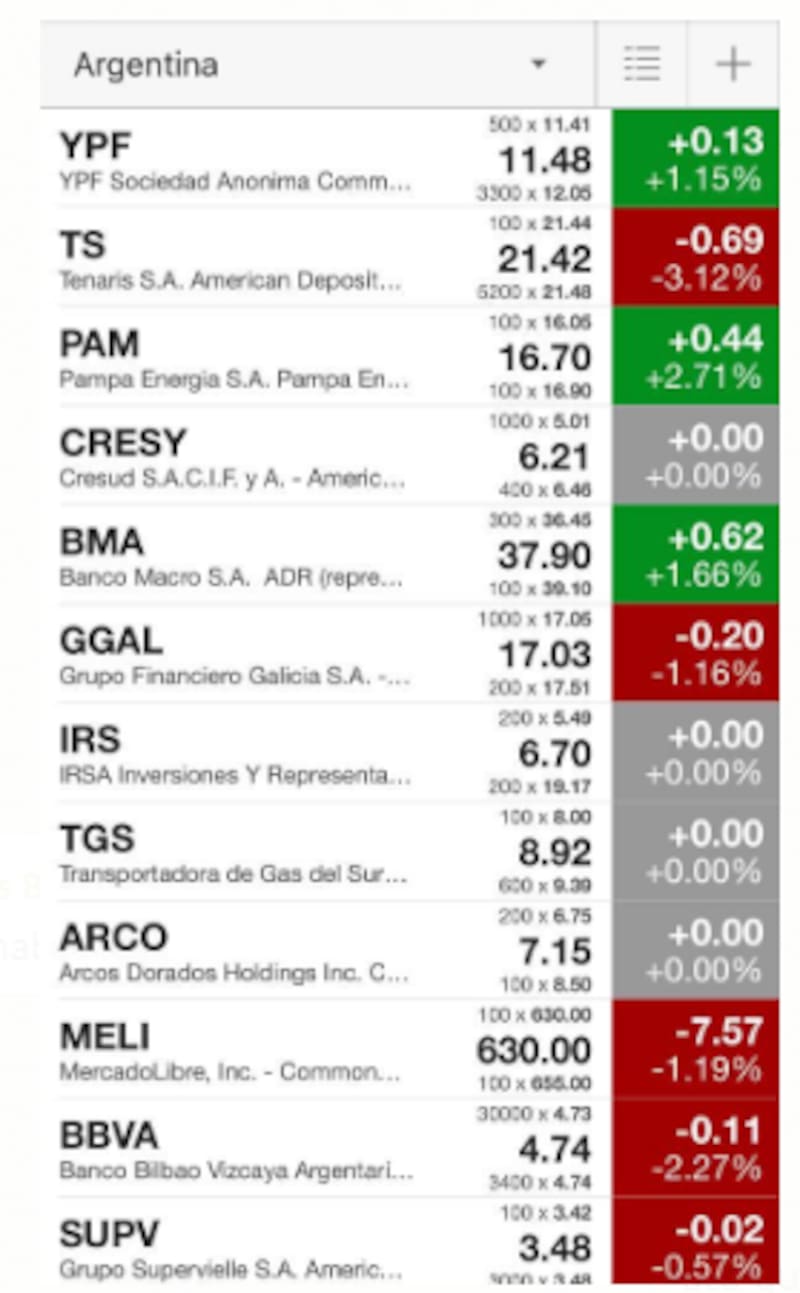Open the list view options icon

pyautogui.click(x=641, y=65)
